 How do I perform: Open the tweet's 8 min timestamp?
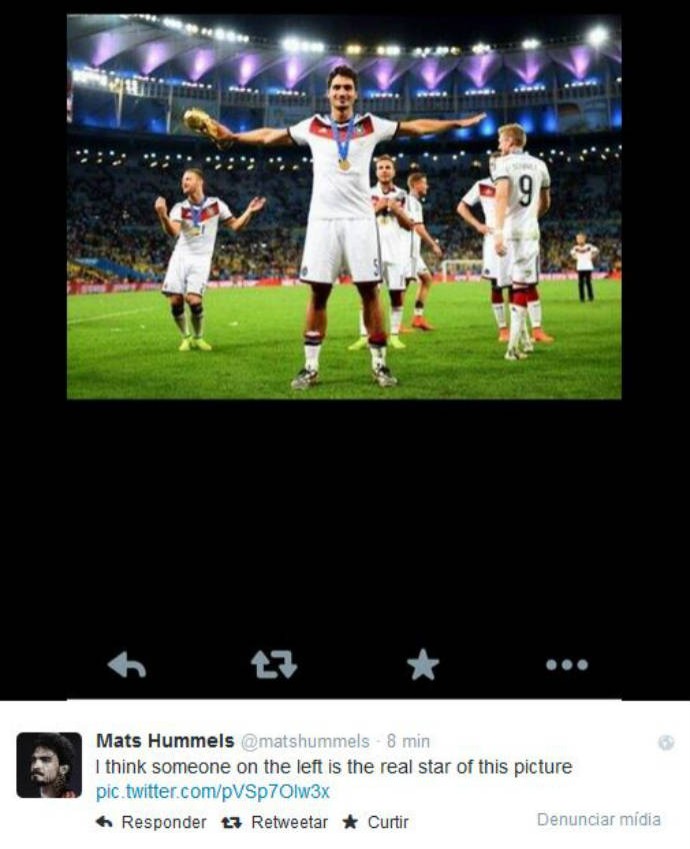(x=408, y=741)
